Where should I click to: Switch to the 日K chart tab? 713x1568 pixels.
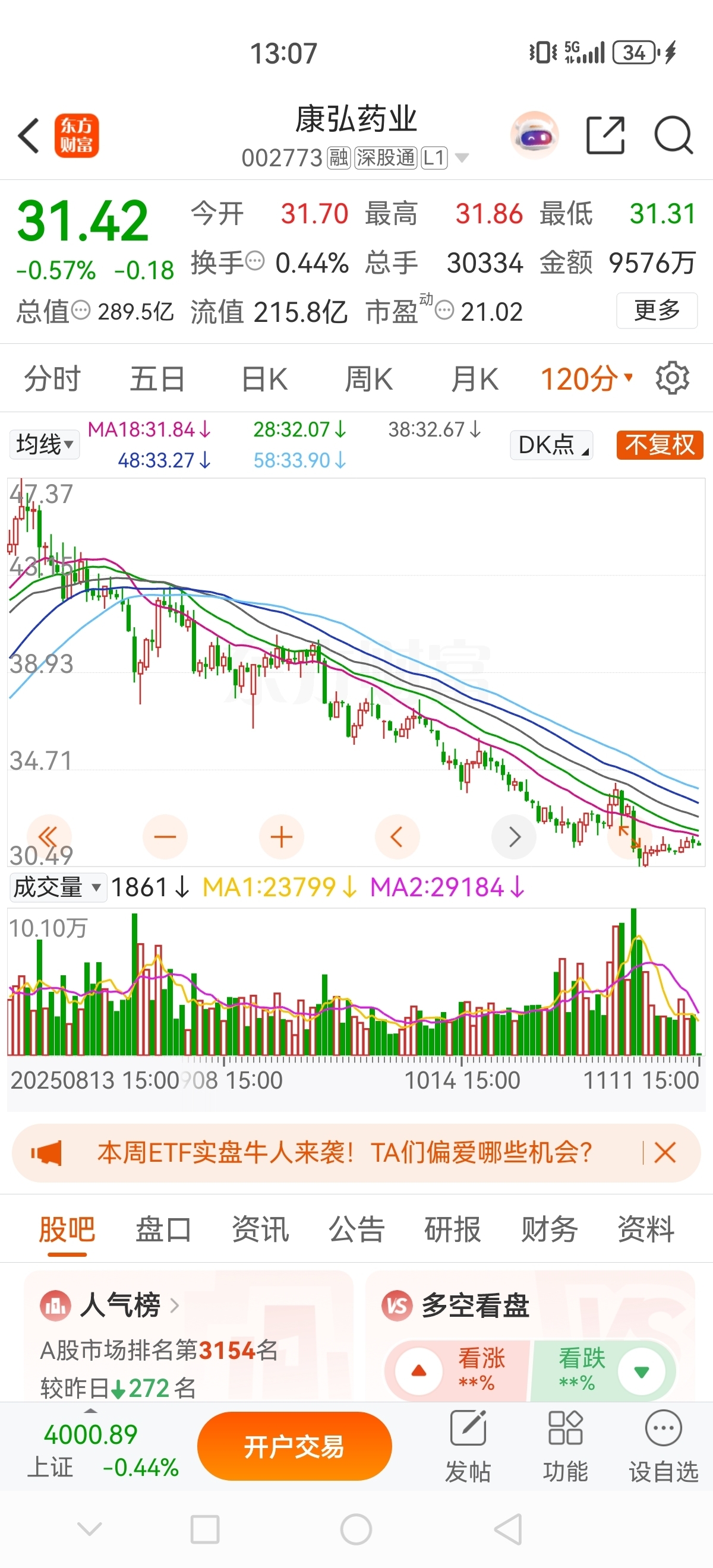[264, 379]
